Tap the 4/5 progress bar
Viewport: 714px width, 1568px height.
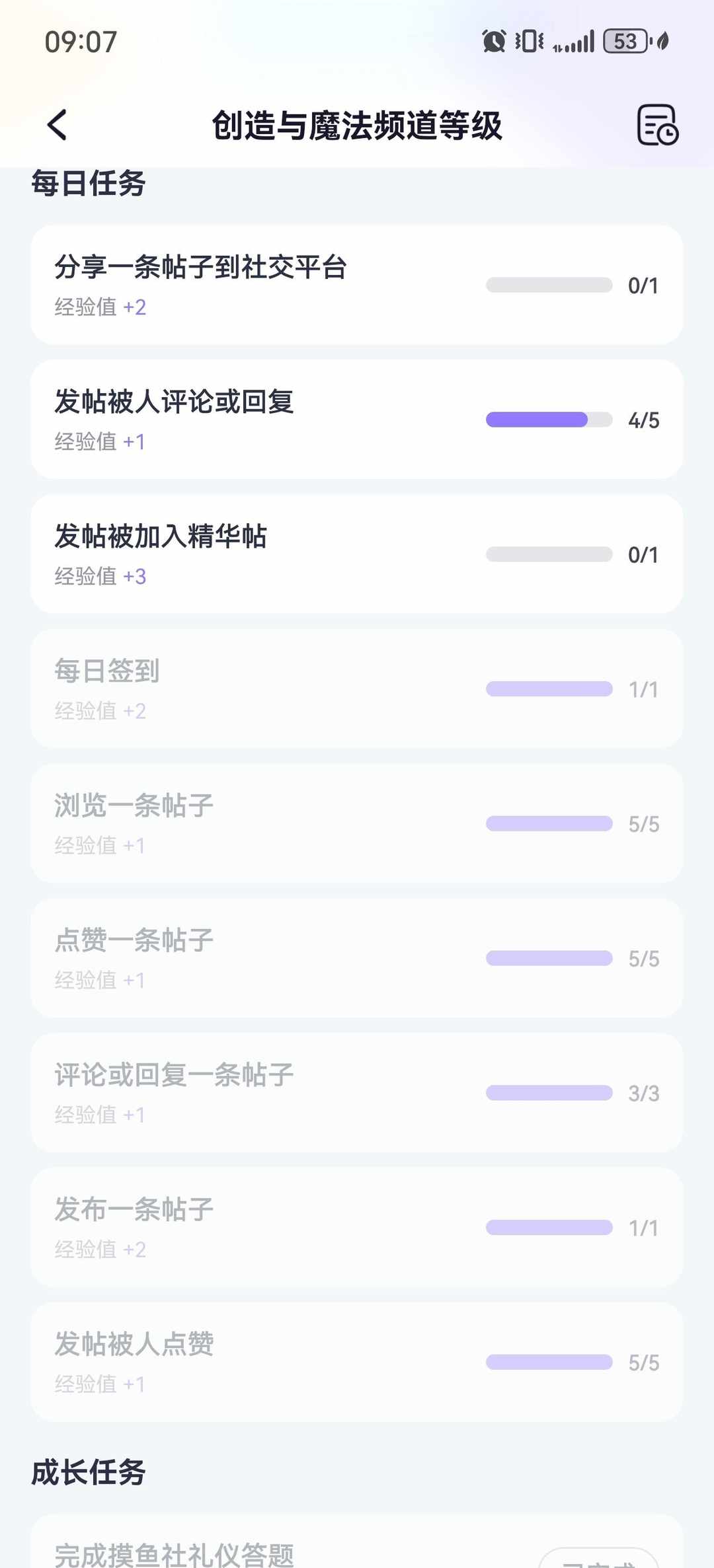[x=549, y=420]
